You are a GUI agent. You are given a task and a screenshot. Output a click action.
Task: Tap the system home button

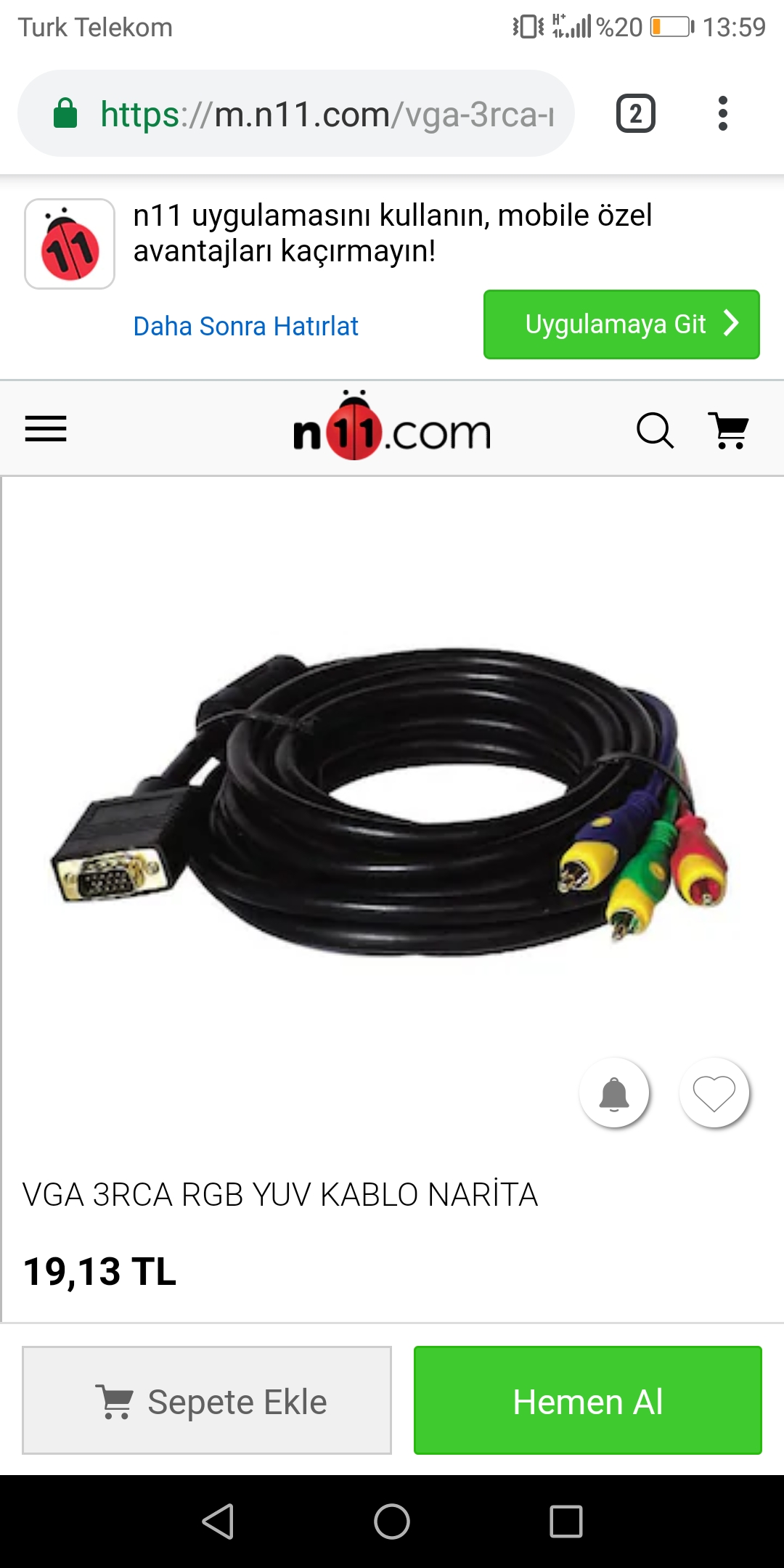click(x=392, y=1521)
